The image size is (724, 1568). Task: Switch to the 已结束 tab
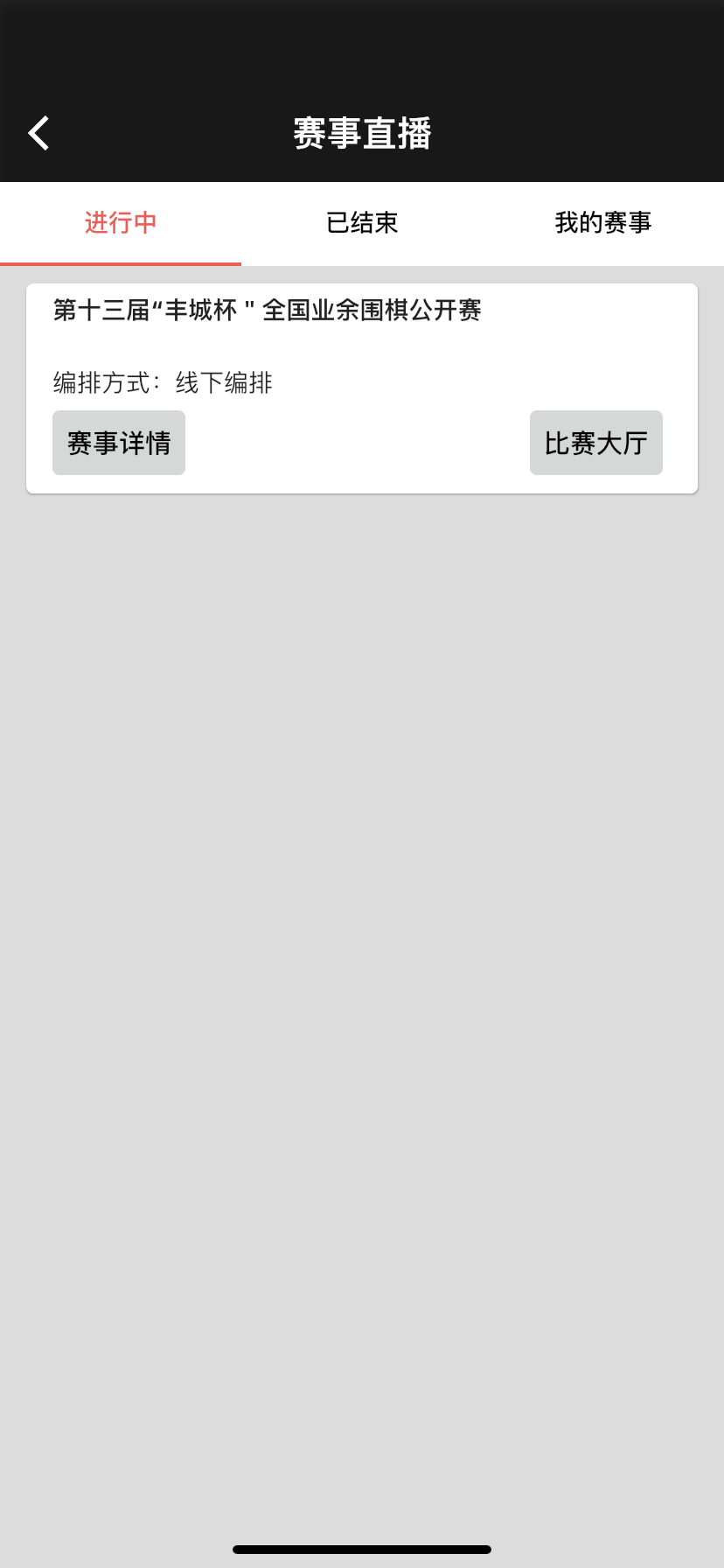(362, 223)
